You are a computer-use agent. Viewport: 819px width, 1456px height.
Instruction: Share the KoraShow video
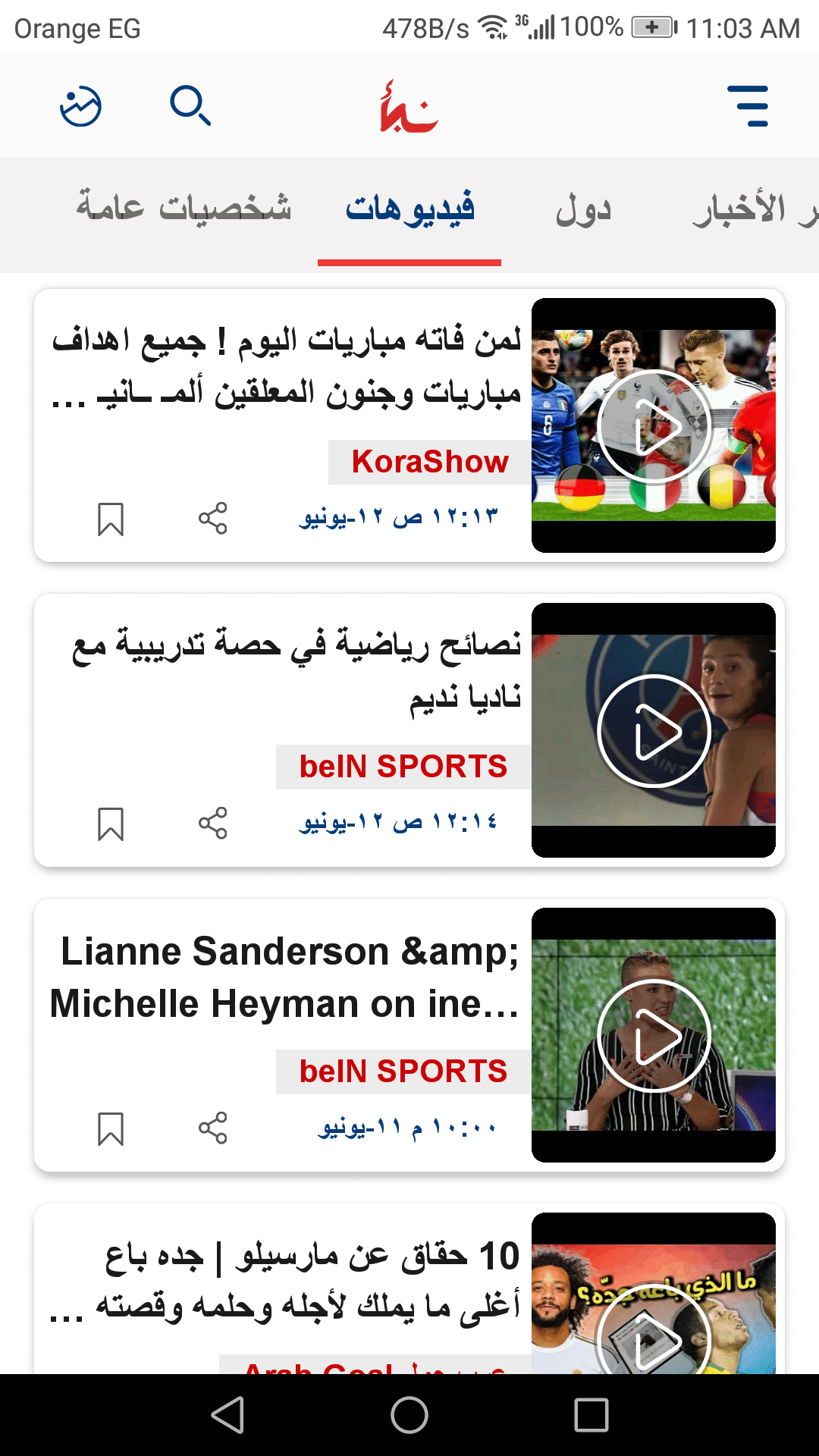213,519
